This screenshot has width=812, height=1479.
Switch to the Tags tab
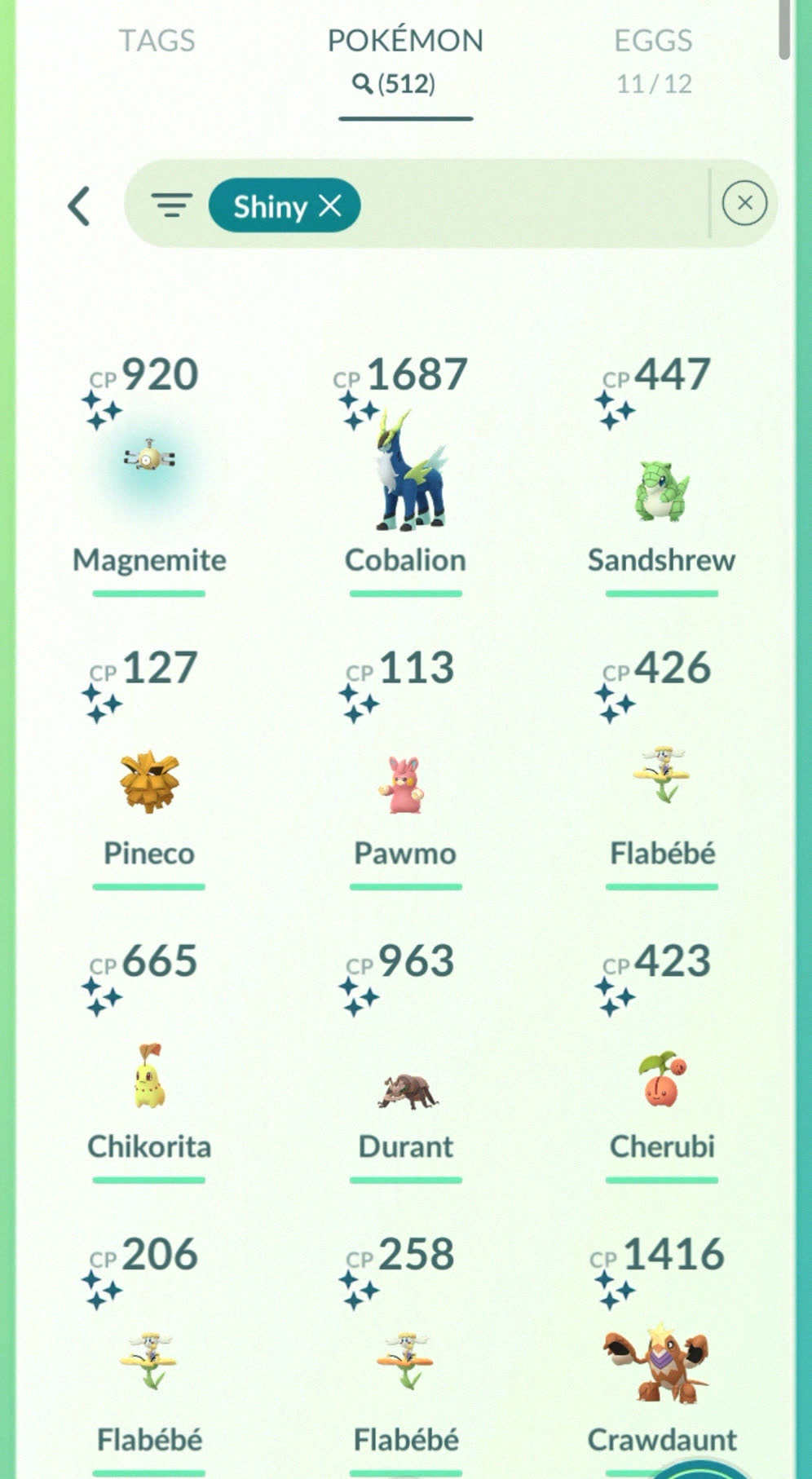[157, 41]
